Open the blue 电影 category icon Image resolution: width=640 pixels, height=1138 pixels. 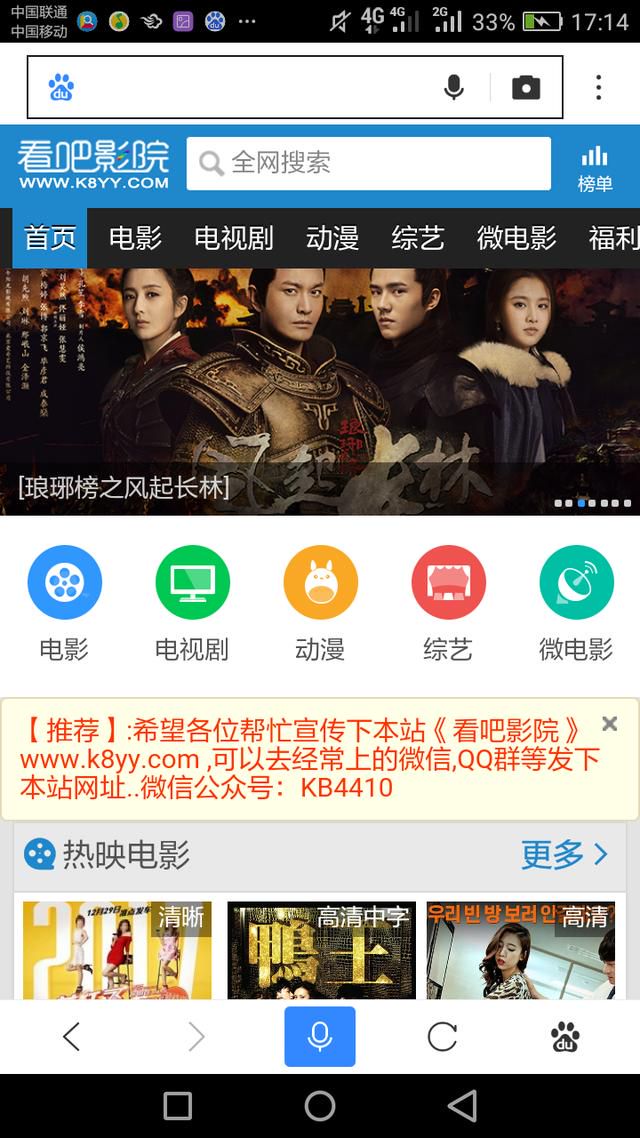coord(65,582)
